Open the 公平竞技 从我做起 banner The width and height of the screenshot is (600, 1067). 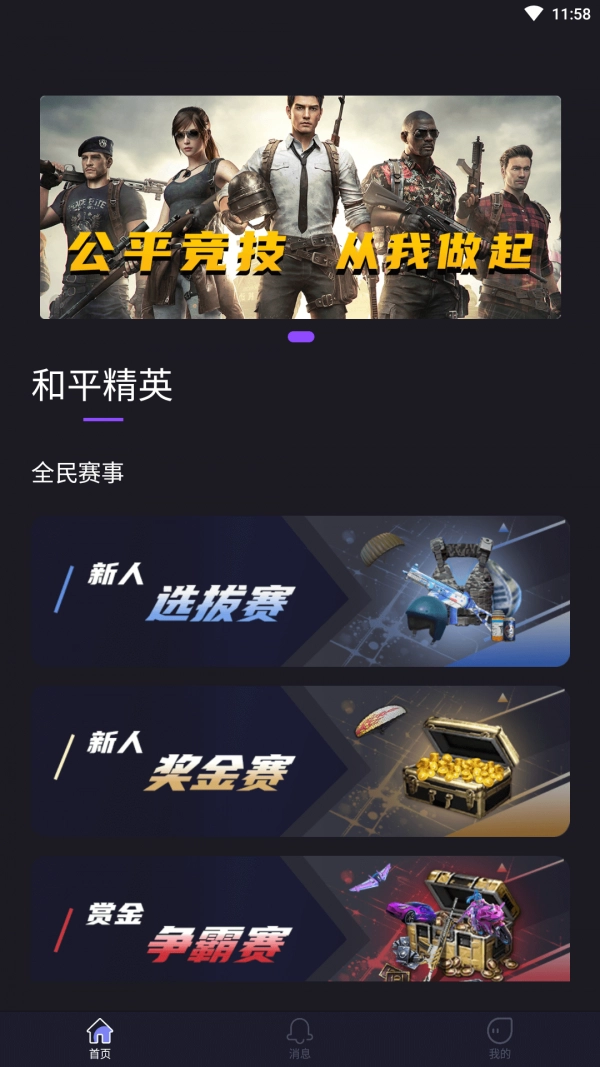coord(300,207)
